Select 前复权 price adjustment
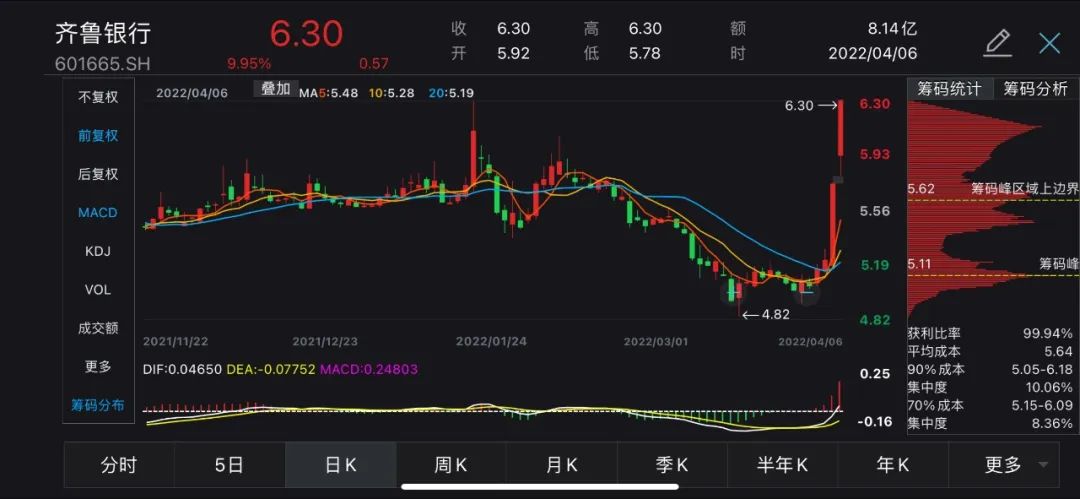The width and height of the screenshot is (1080, 499). pos(98,136)
